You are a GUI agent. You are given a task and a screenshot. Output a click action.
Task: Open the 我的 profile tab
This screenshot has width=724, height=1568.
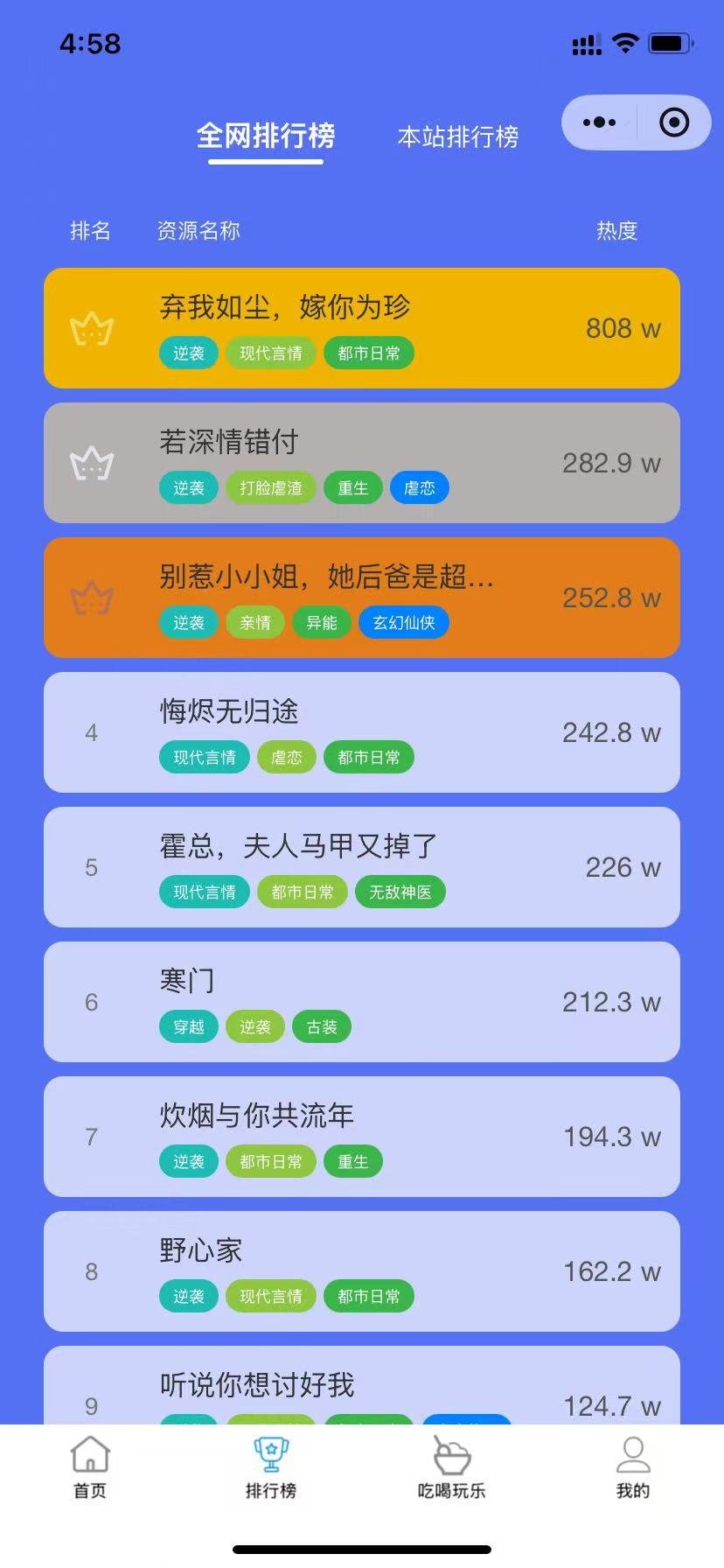point(633,1466)
